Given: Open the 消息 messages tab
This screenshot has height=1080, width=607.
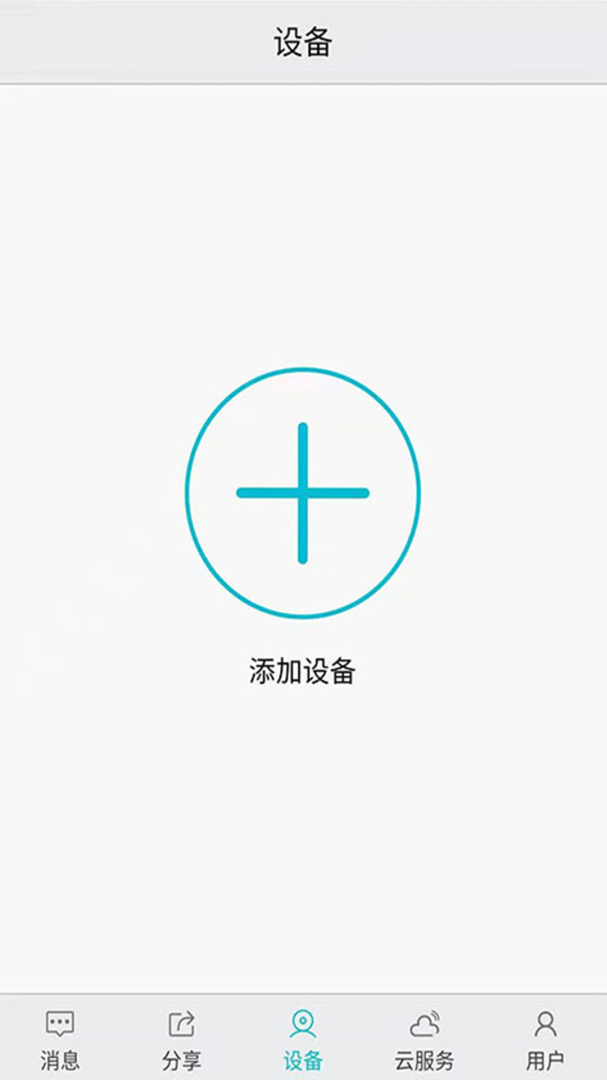Looking at the screenshot, I should [x=60, y=1038].
